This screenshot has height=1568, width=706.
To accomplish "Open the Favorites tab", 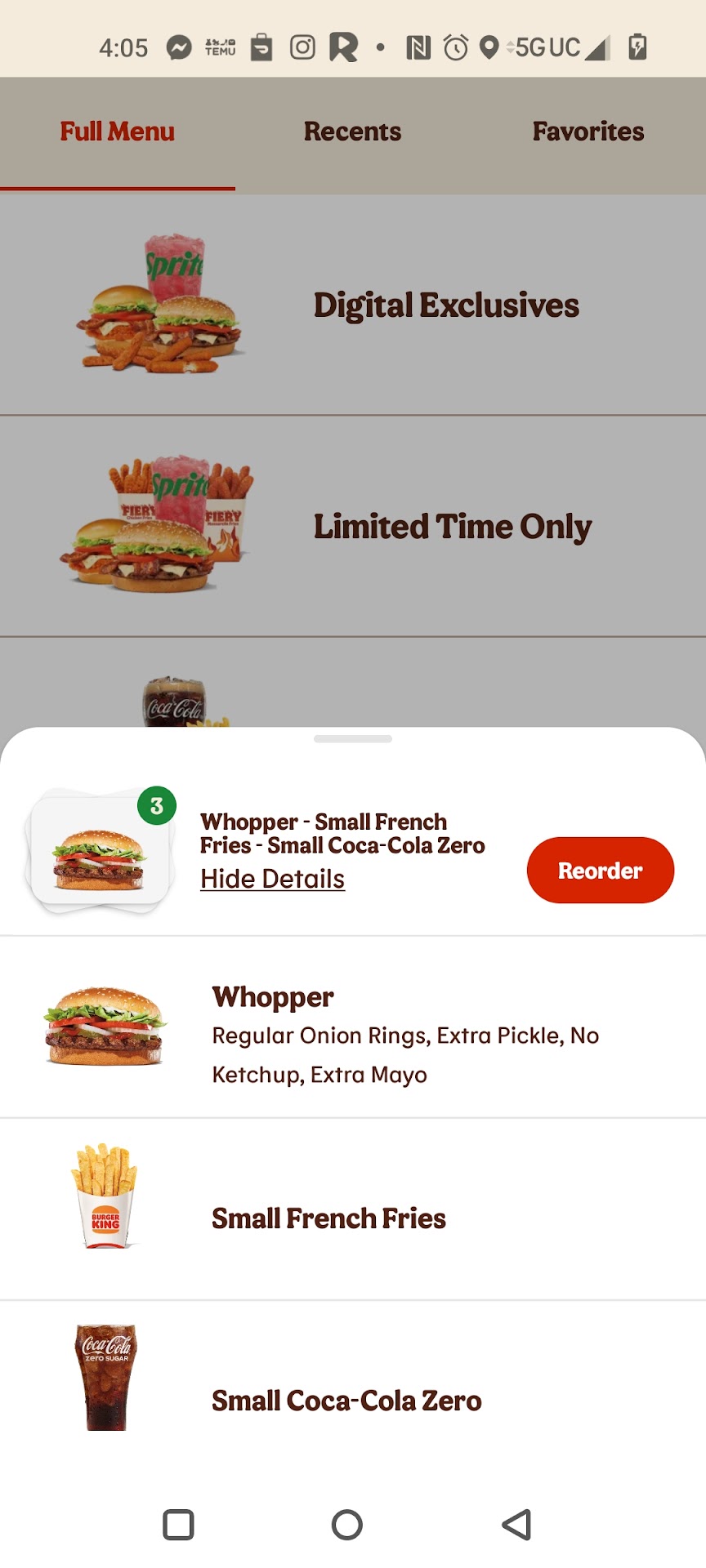I will click(588, 131).
